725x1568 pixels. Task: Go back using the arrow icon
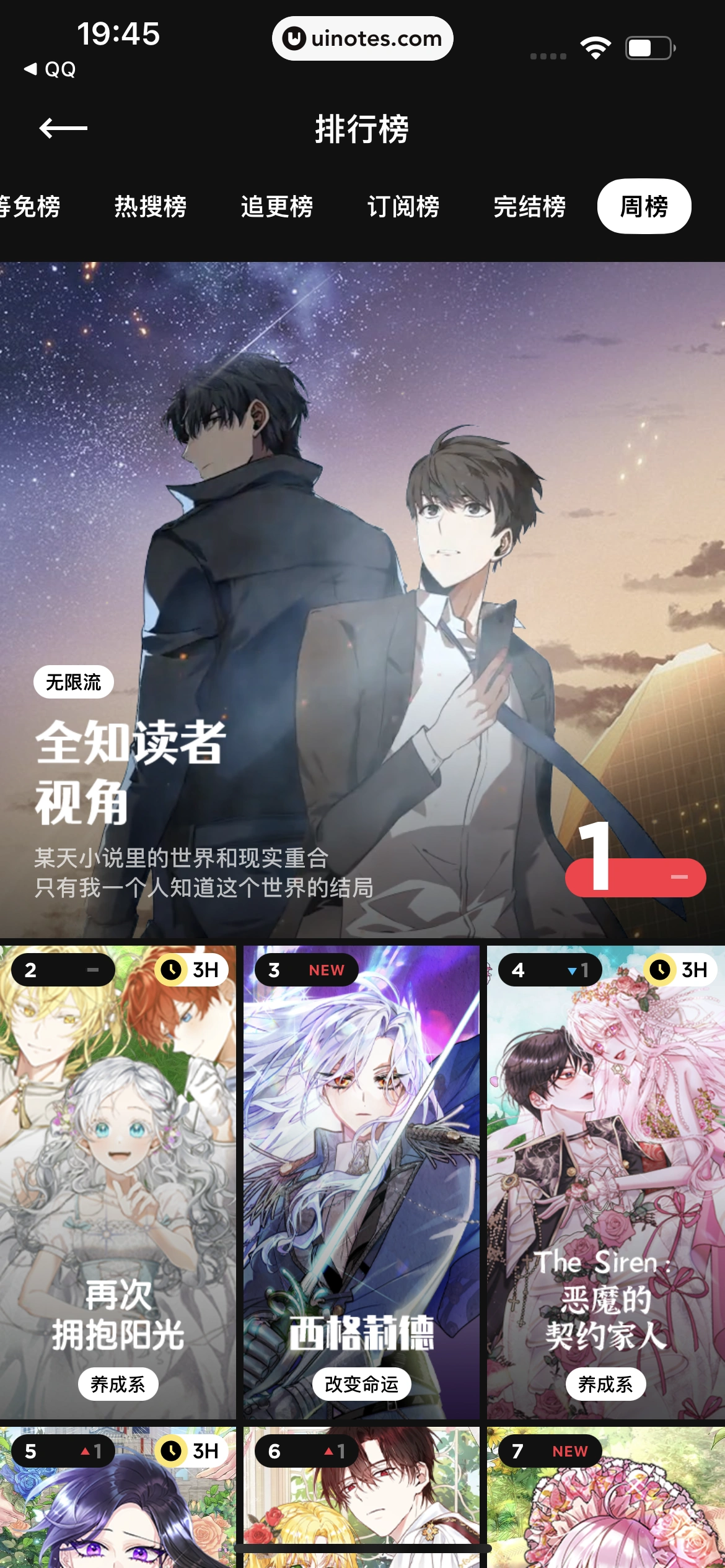[63, 129]
